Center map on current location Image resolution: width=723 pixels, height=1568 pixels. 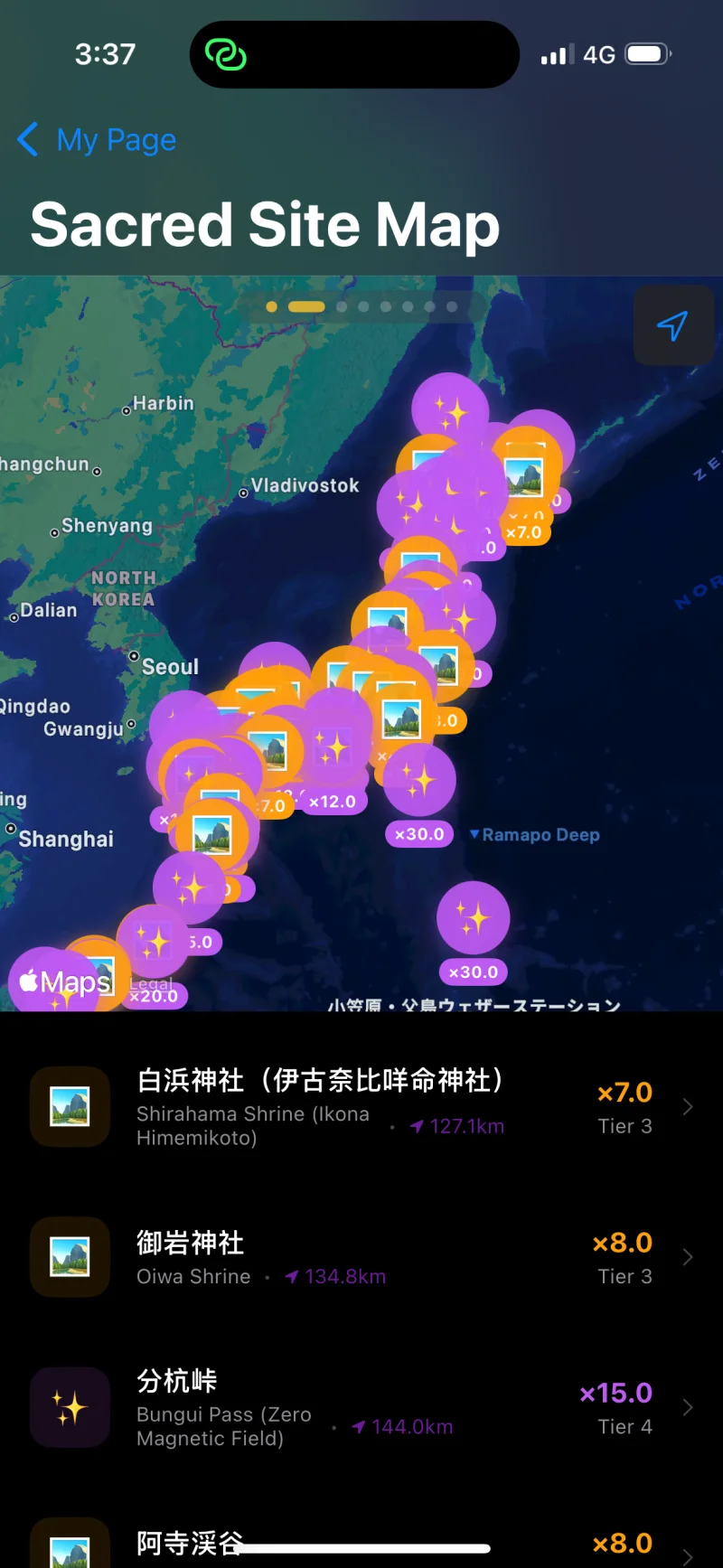672,325
